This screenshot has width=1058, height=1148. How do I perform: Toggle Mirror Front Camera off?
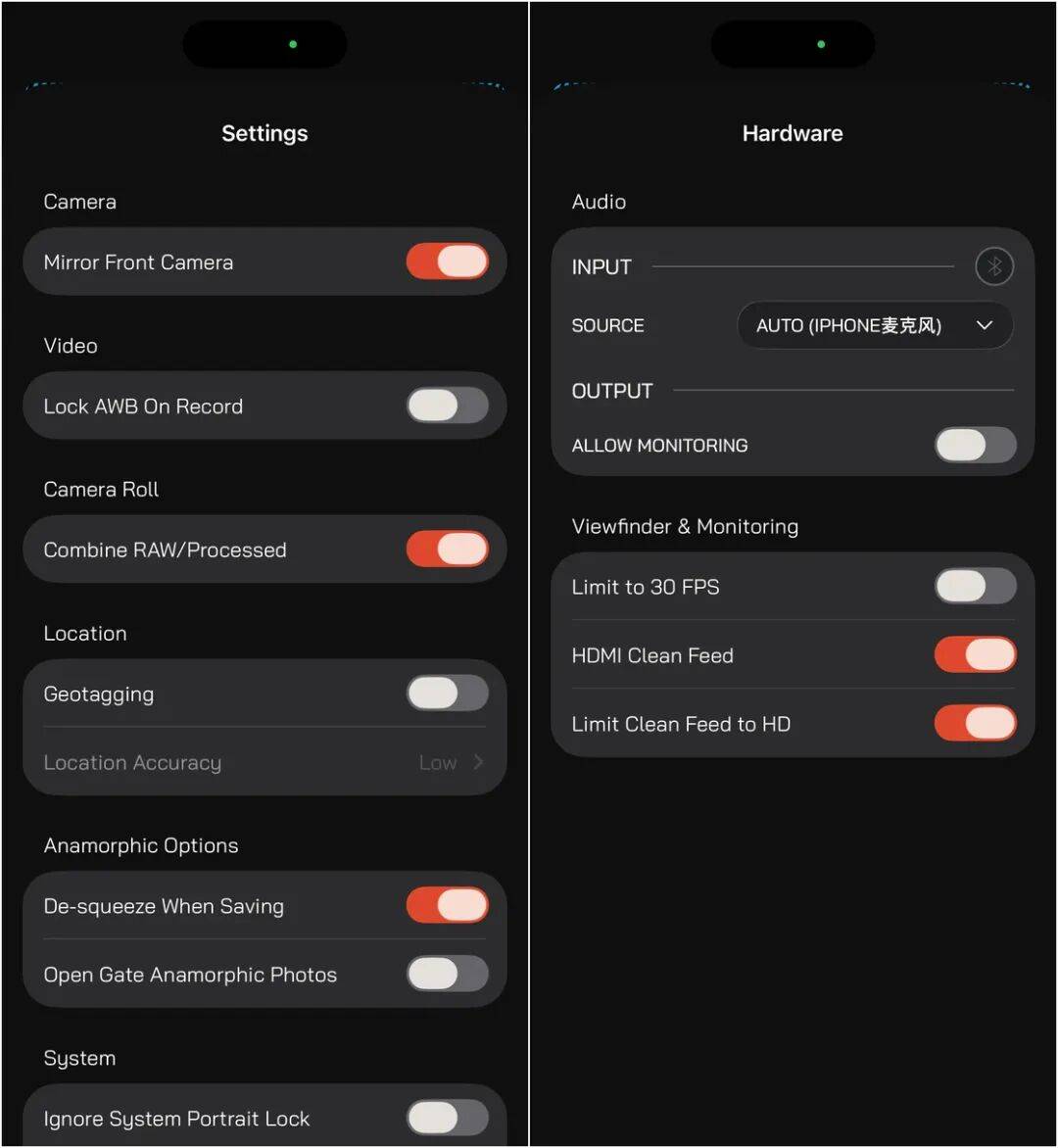[x=448, y=262]
